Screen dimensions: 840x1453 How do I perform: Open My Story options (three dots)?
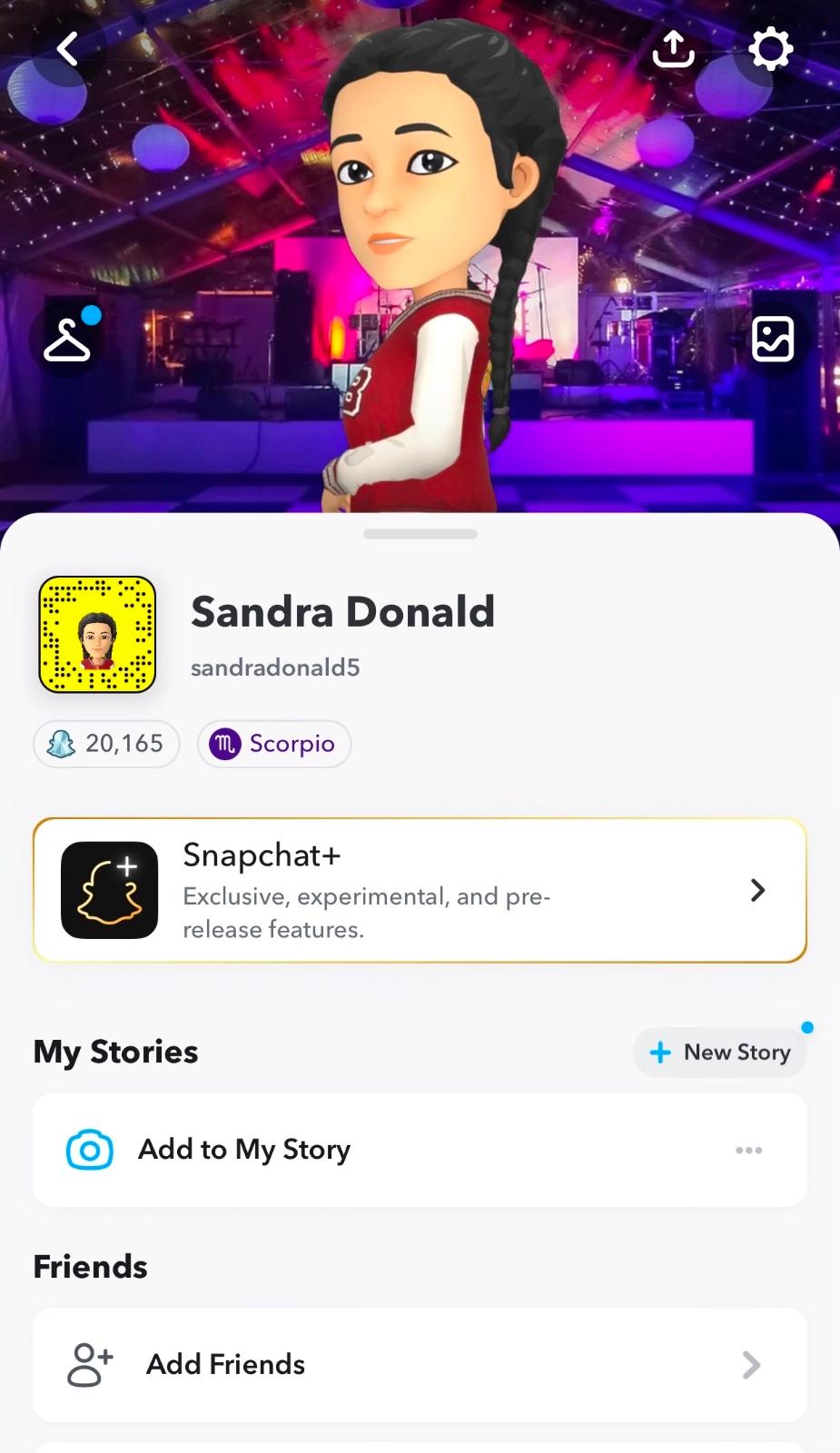[x=749, y=1150]
